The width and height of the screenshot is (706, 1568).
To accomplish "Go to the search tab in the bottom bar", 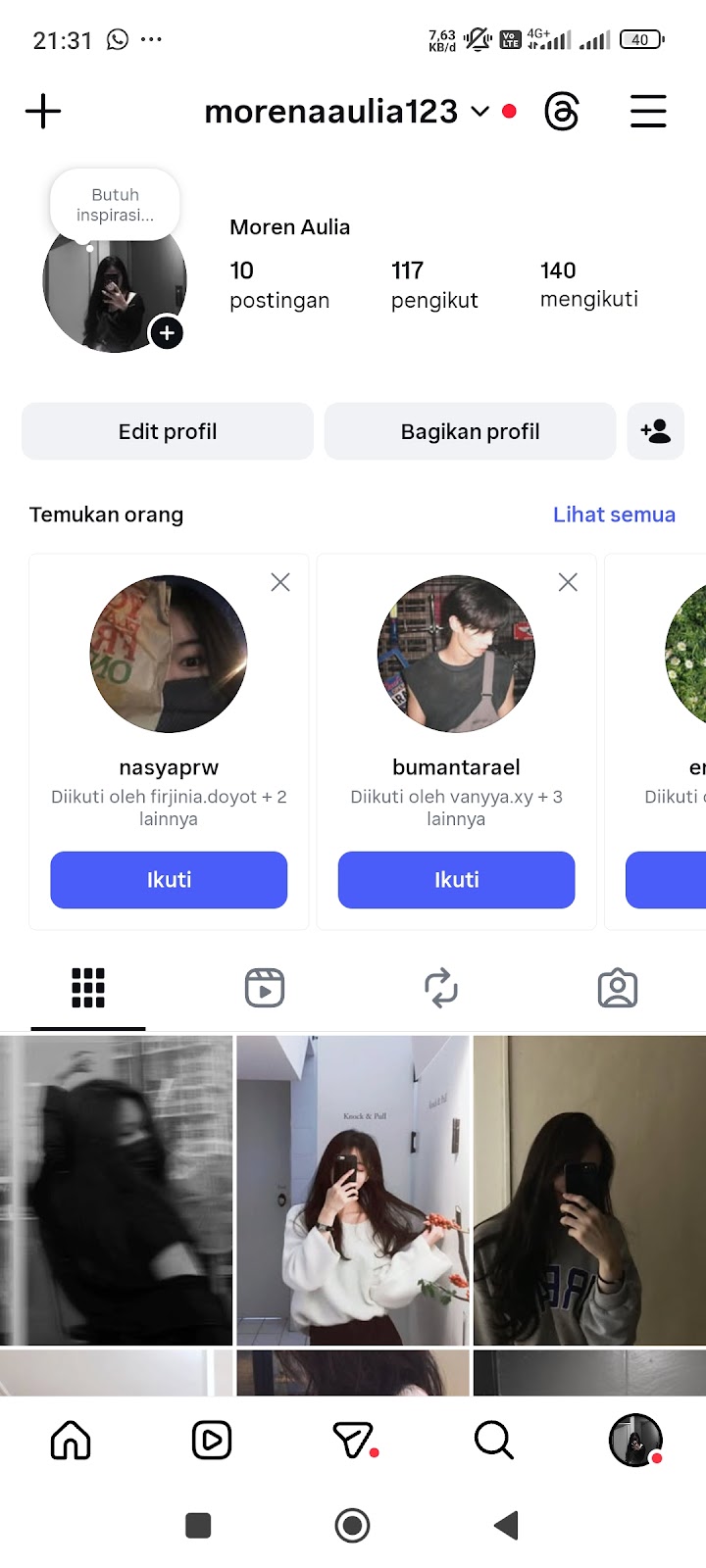I will (493, 1440).
